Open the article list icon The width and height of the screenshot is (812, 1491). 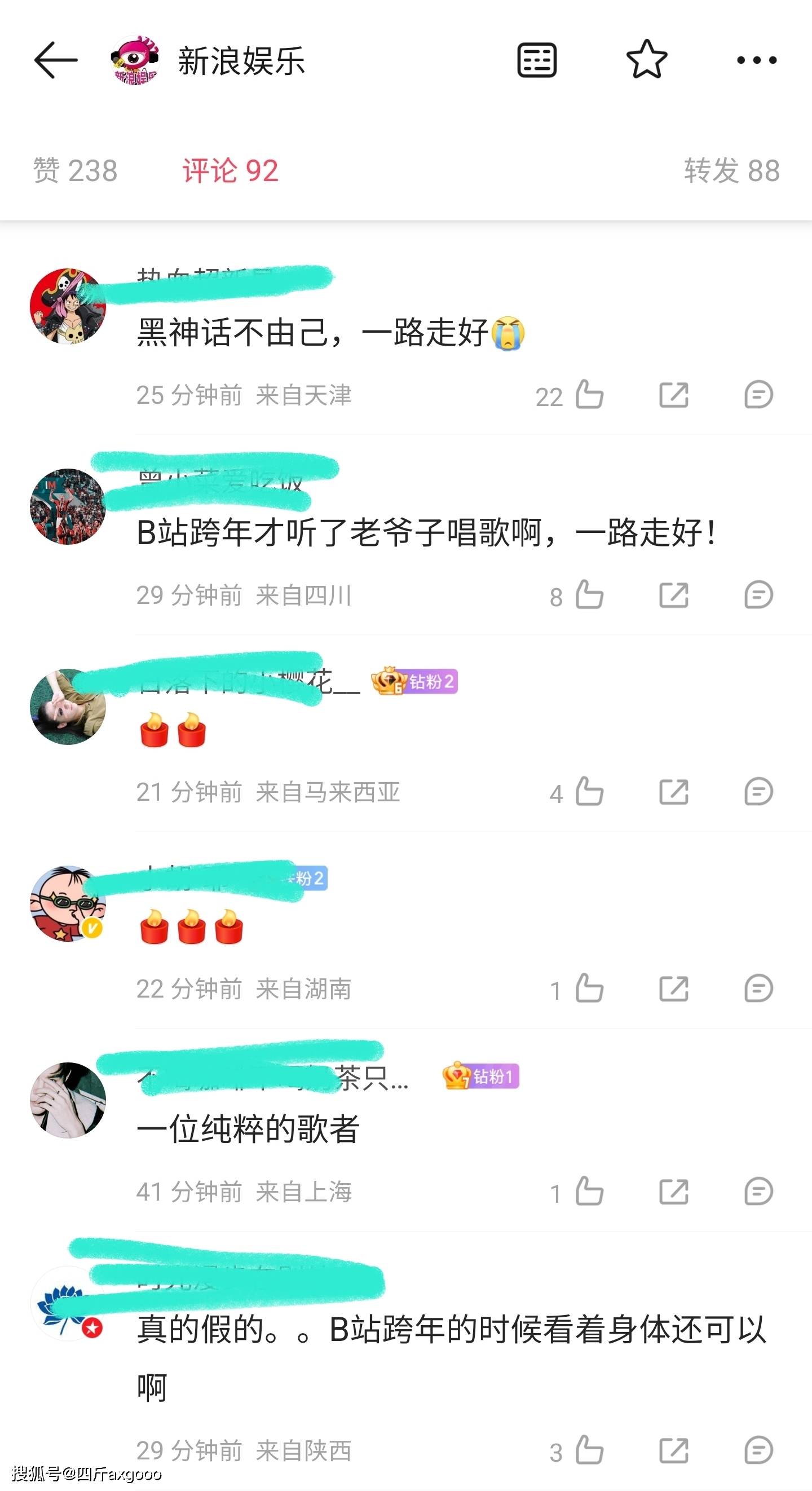[536, 60]
